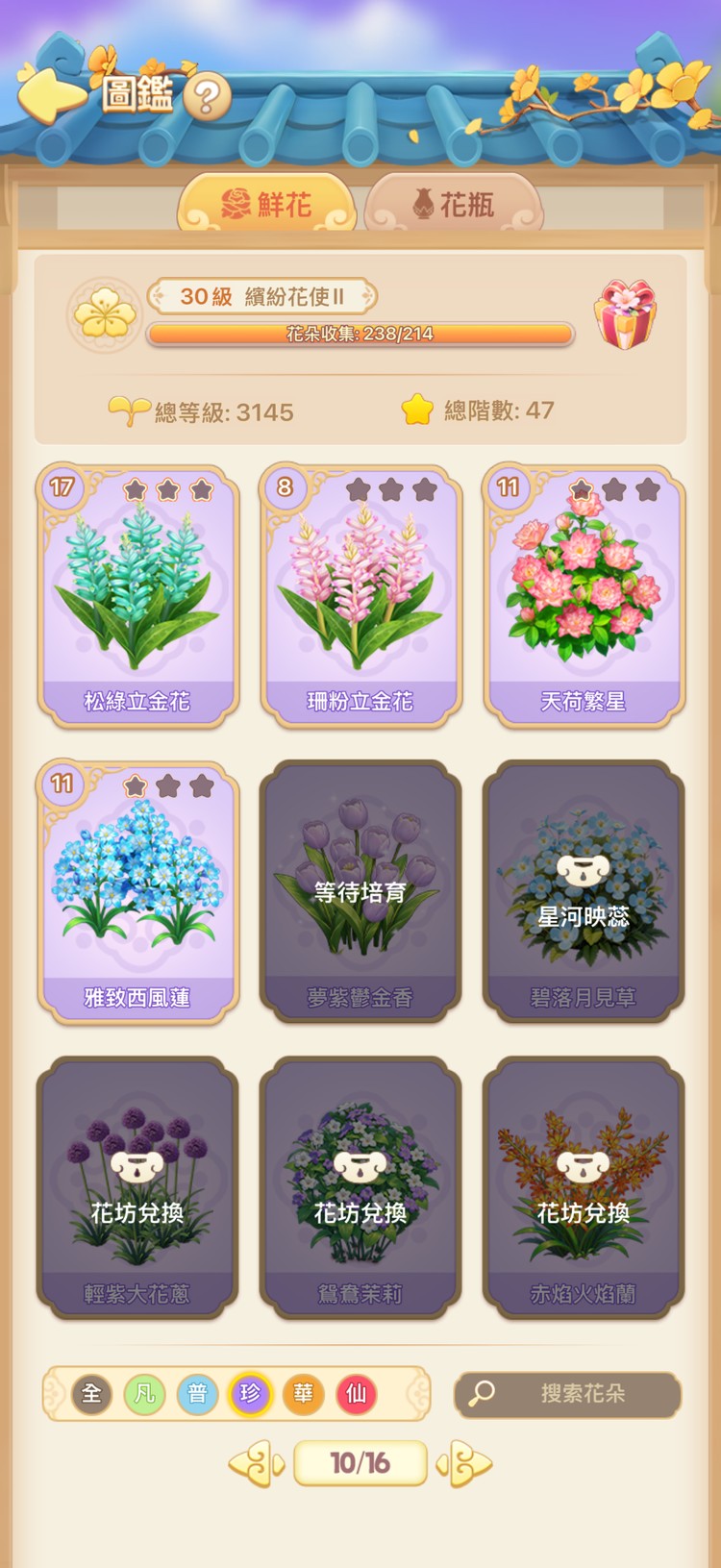Screen dimensions: 721x1568
Task: View locked 鴛鴦茉莉 card
Action: pyautogui.click(x=360, y=1188)
